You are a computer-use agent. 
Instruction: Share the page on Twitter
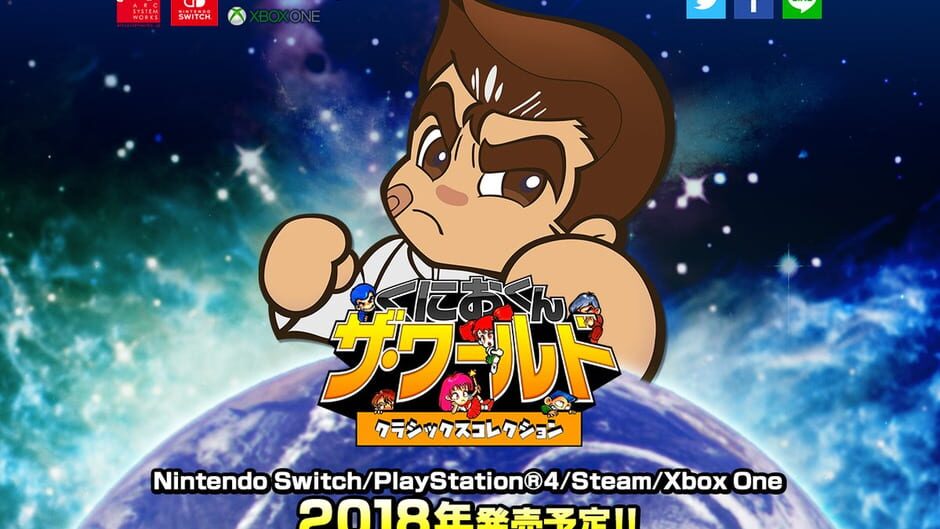[x=705, y=7]
